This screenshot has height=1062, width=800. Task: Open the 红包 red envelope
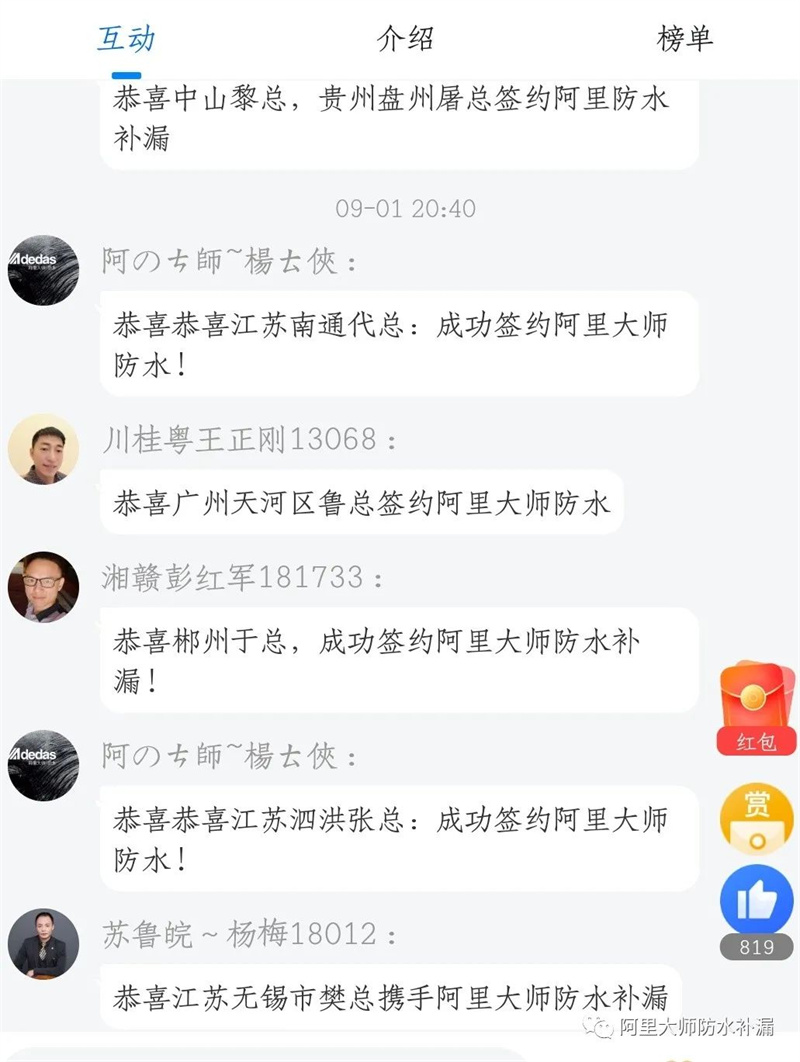(757, 708)
